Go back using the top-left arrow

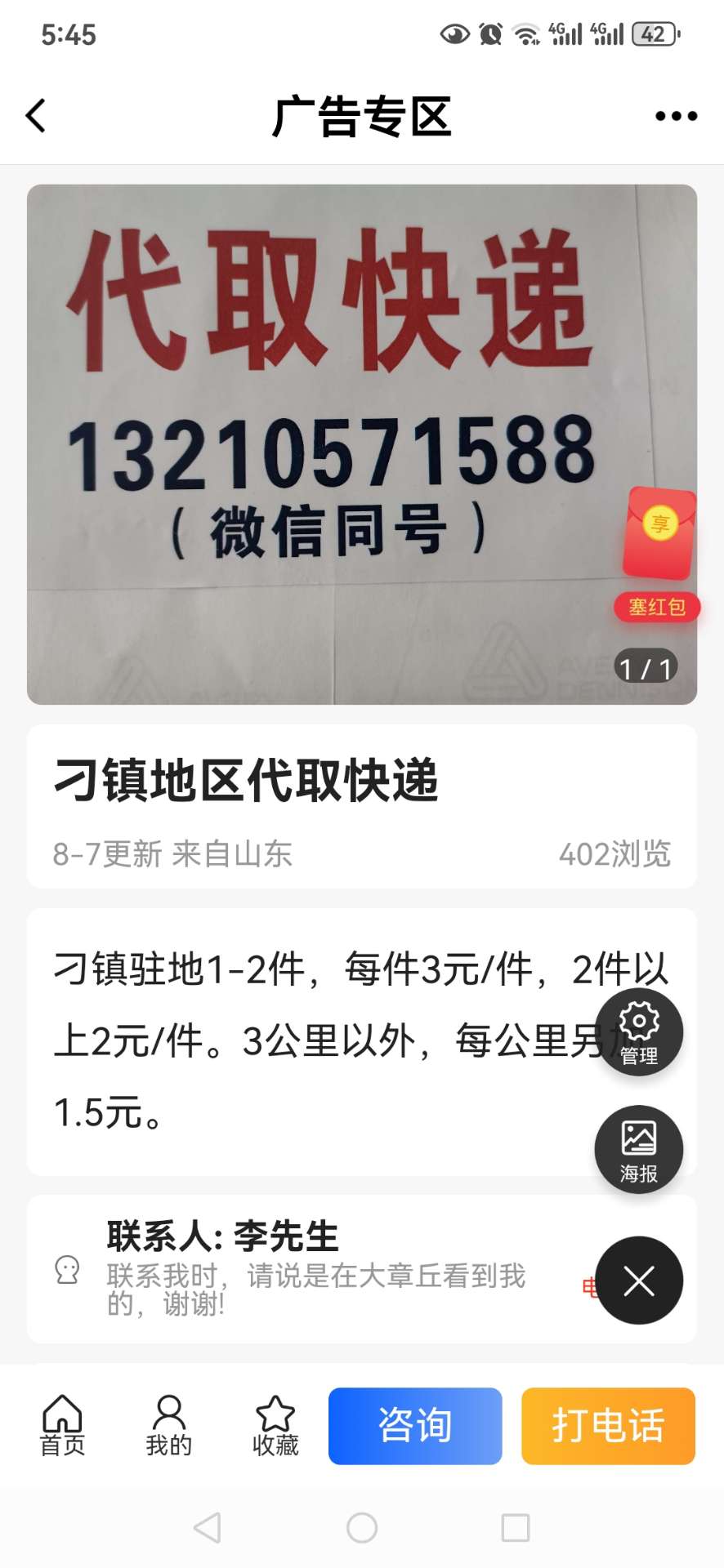pyautogui.click(x=36, y=115)
